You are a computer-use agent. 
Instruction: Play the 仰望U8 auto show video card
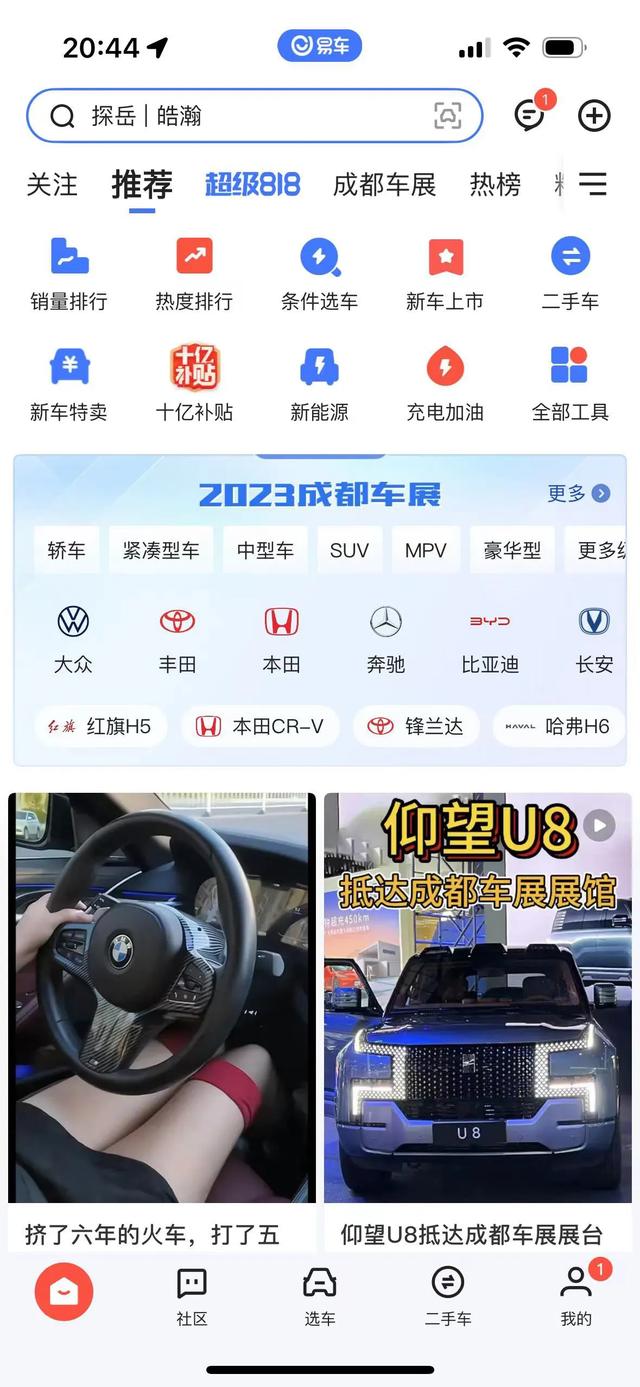(x=478, y=1000)
